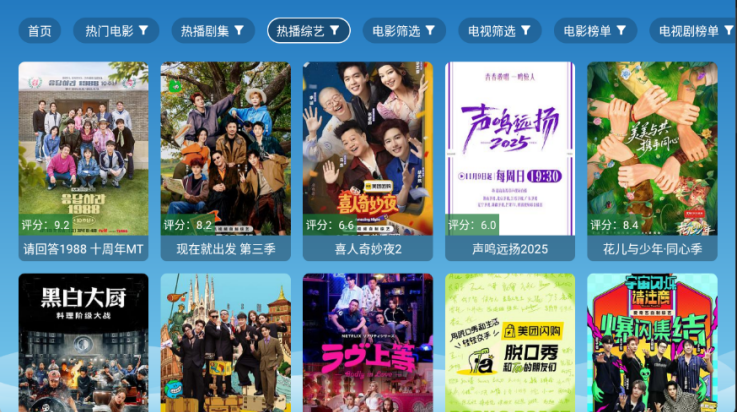
Task: Tap the 热播综艺 tab
Action: (x=308, y=31)
